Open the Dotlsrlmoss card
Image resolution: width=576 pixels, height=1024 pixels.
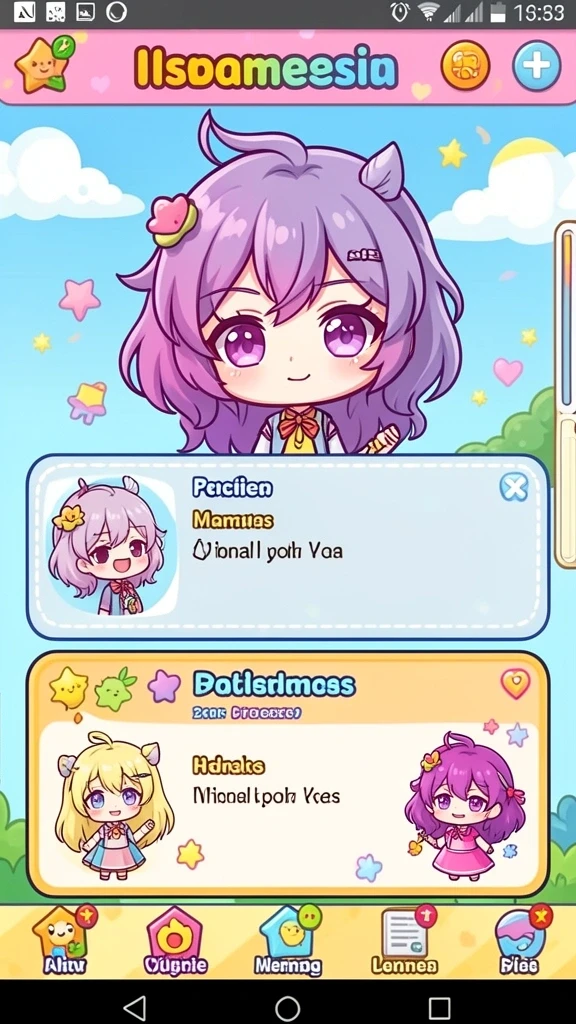coord(287,774)
